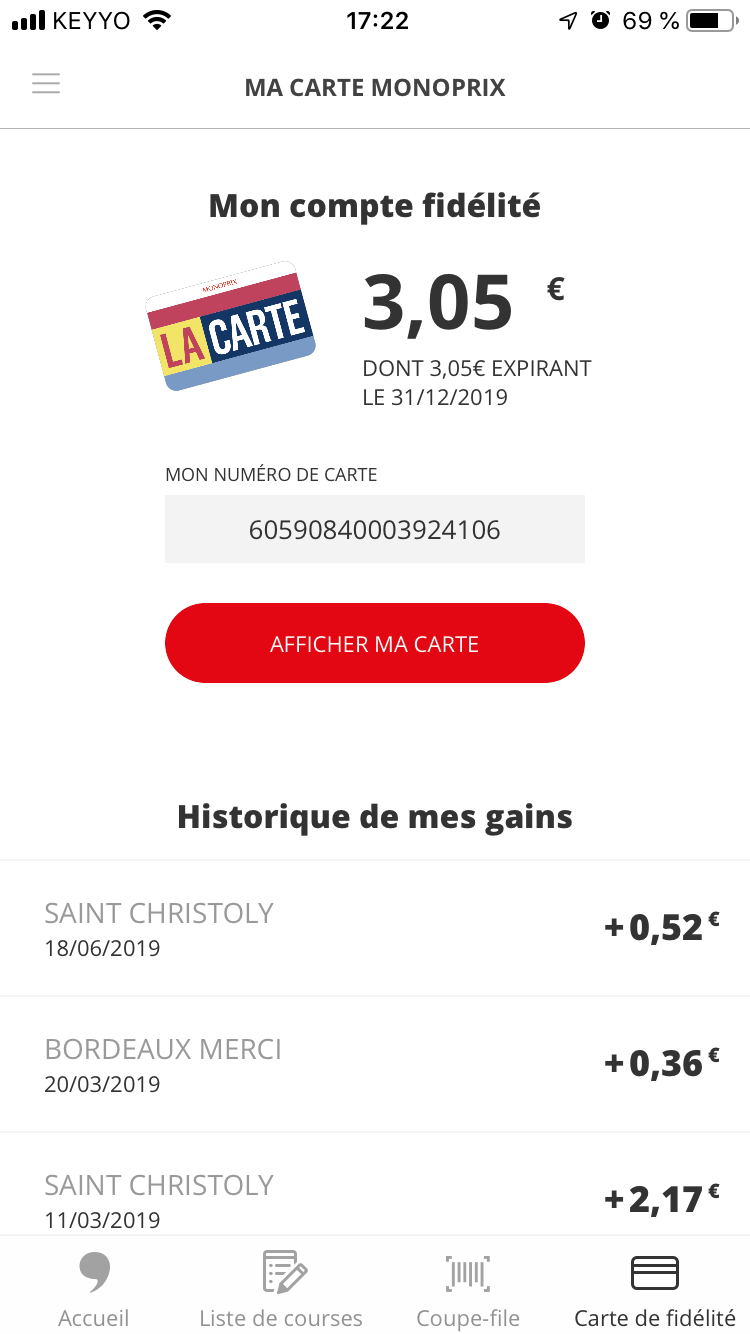750x1334 pixels.
Task: Open the hamburger drawer menu
Action: [x=46, y=84]
